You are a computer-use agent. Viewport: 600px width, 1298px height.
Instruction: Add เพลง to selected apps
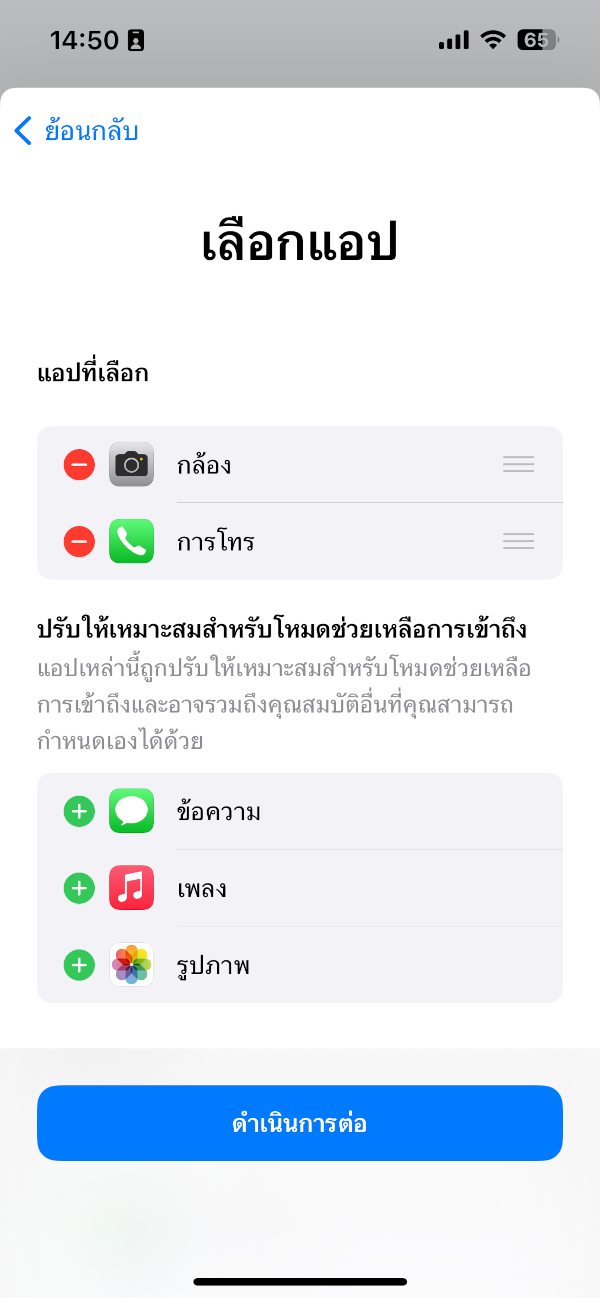(79, 888)
